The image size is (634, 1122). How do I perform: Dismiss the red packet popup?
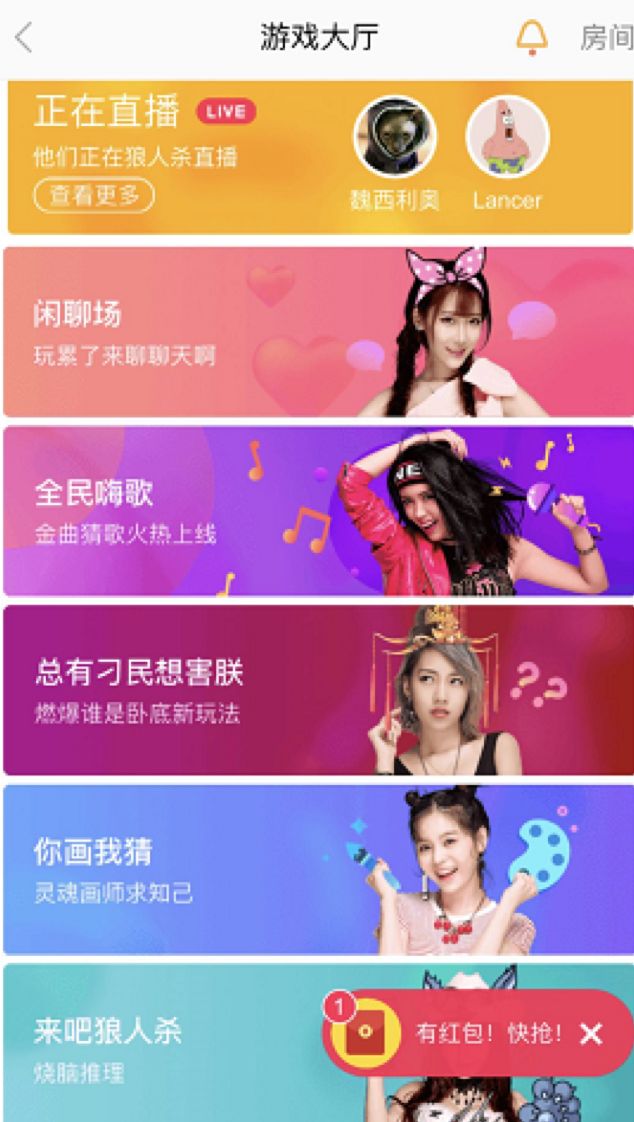click(x=592, y=1033)
